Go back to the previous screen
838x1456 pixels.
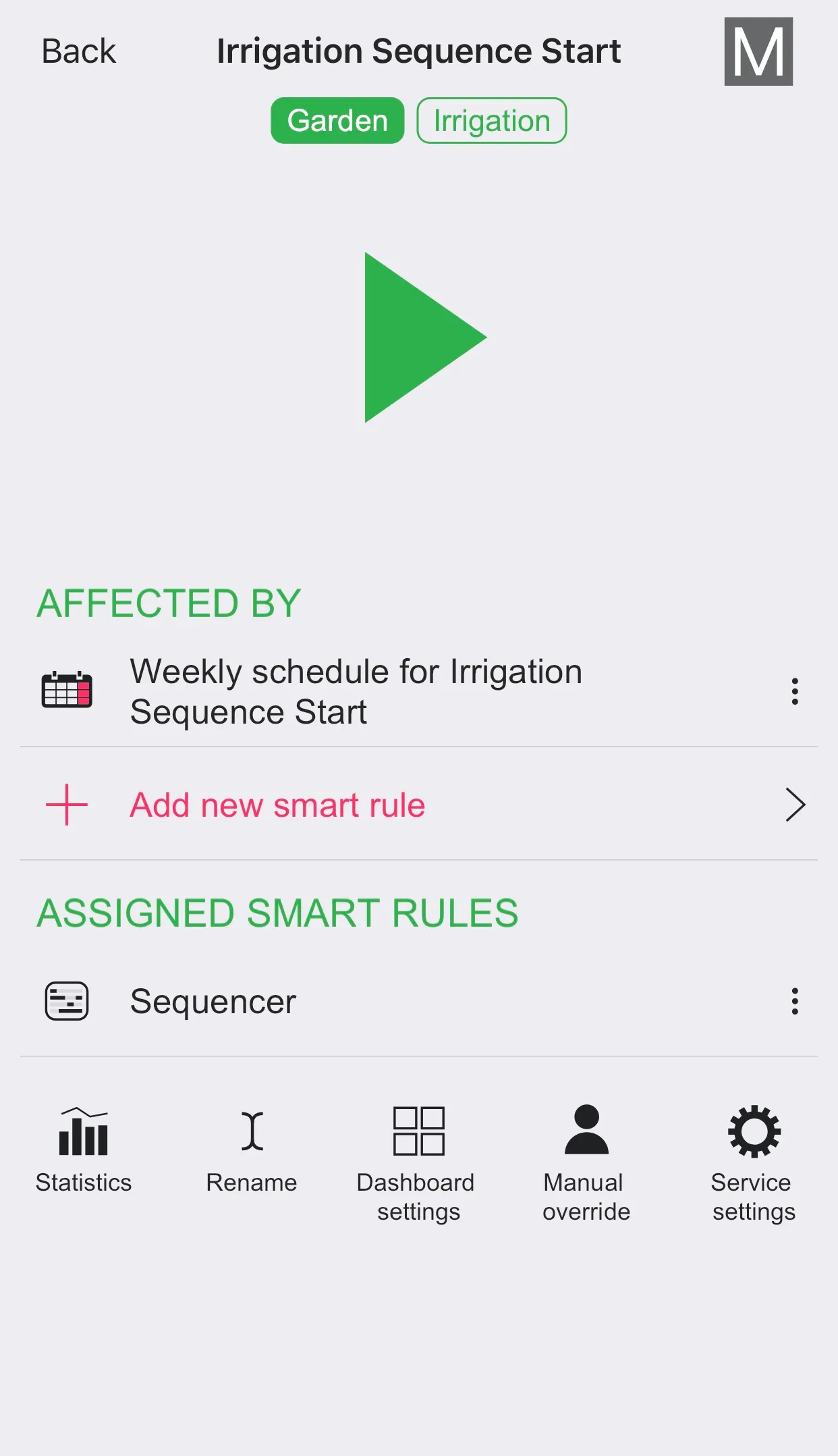[x=78, y=51]
